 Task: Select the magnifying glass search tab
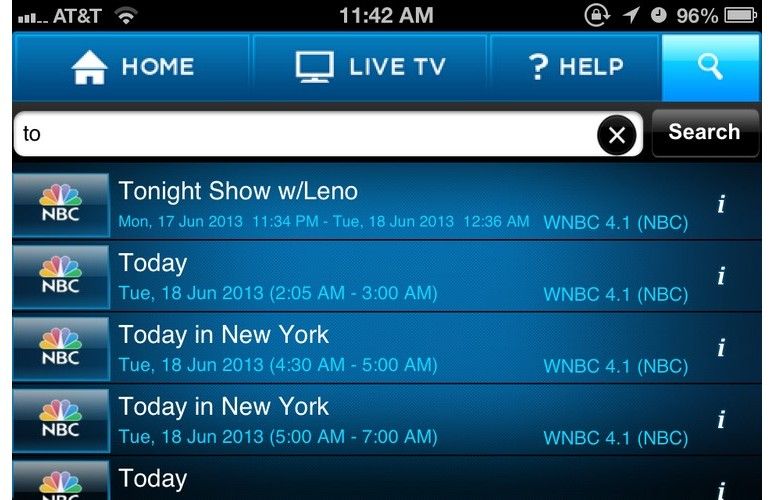710,67
